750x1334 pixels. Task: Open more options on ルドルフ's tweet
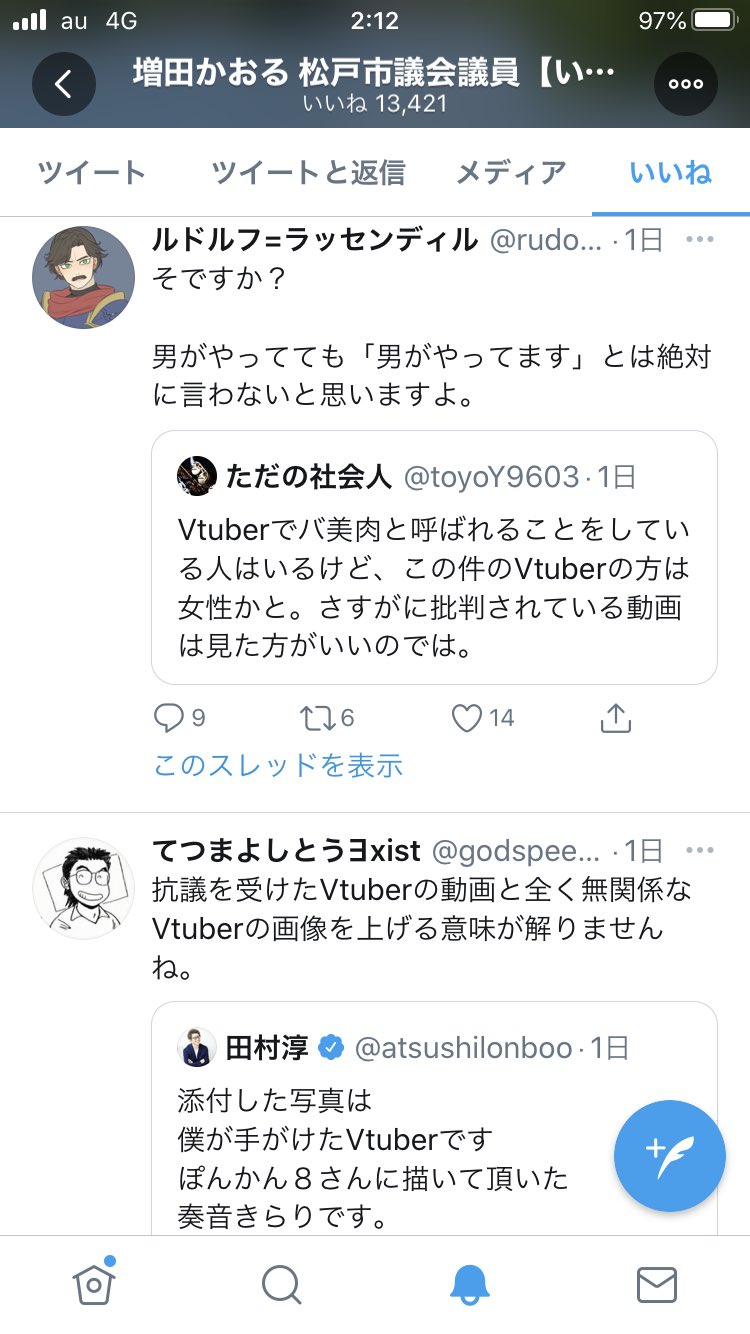[700, 240]
